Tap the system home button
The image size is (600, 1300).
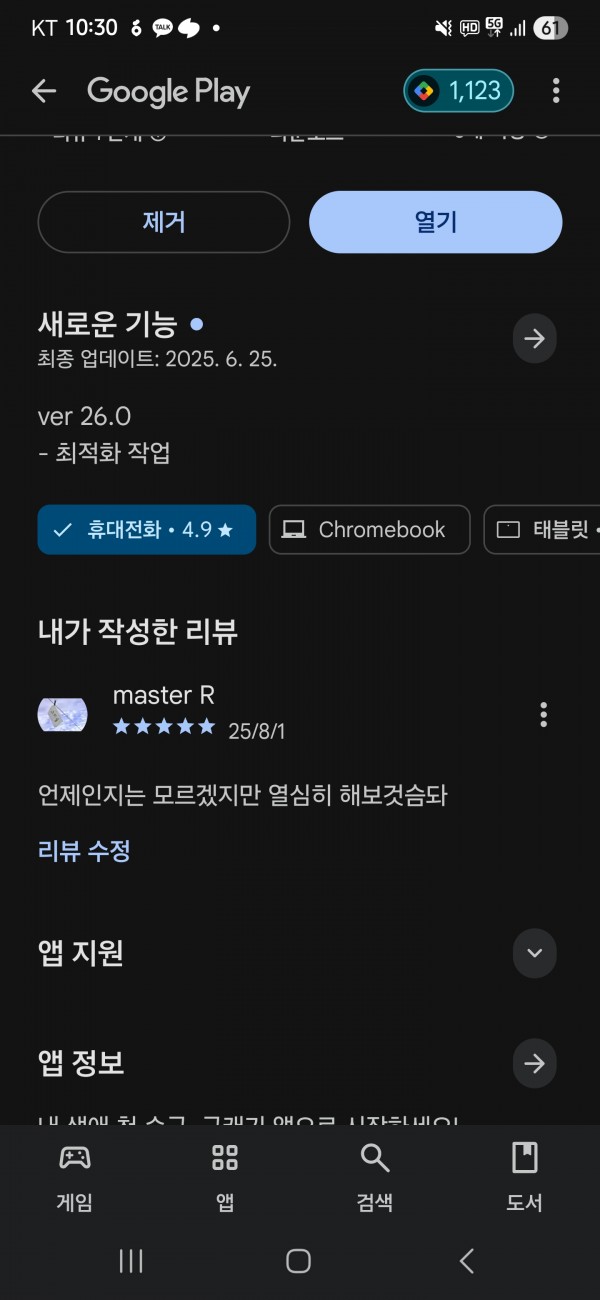(x=298, y=1261)
